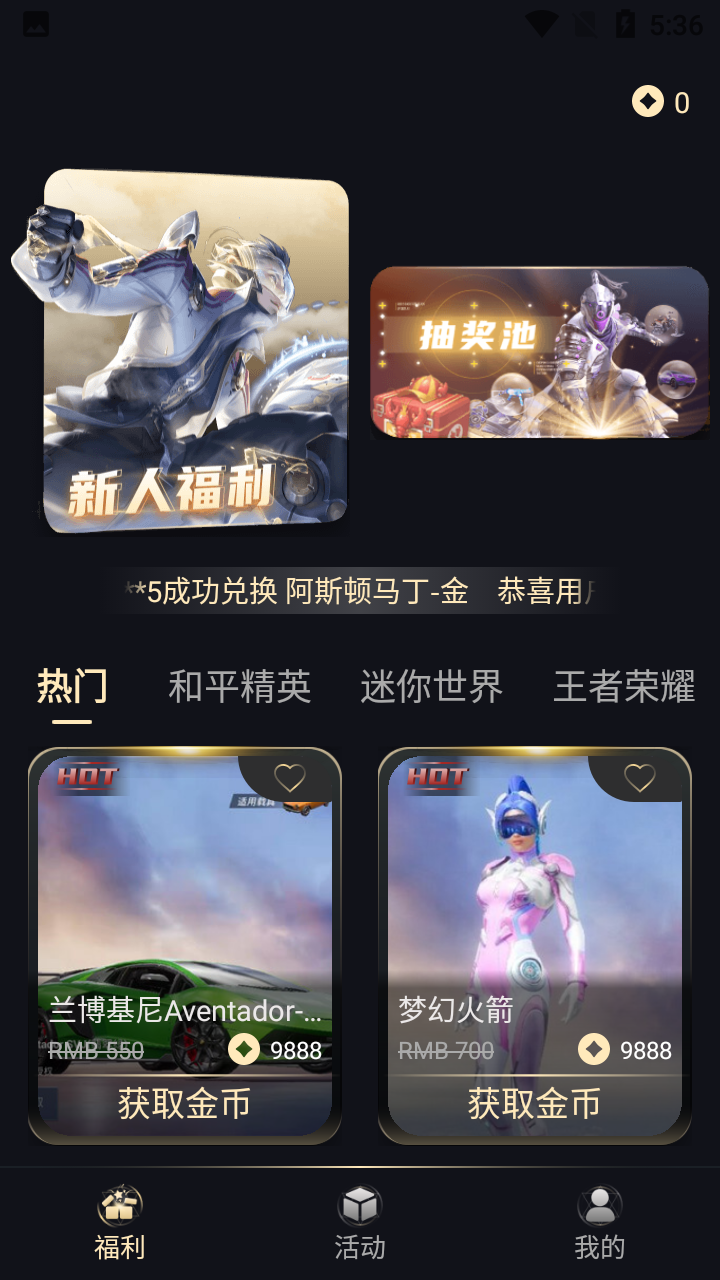The image size is (720, 1280).
Task: Tap 获取金币 under 兰博基尼Aventador
Action: pyautogui.click(x=185, y=1104)
